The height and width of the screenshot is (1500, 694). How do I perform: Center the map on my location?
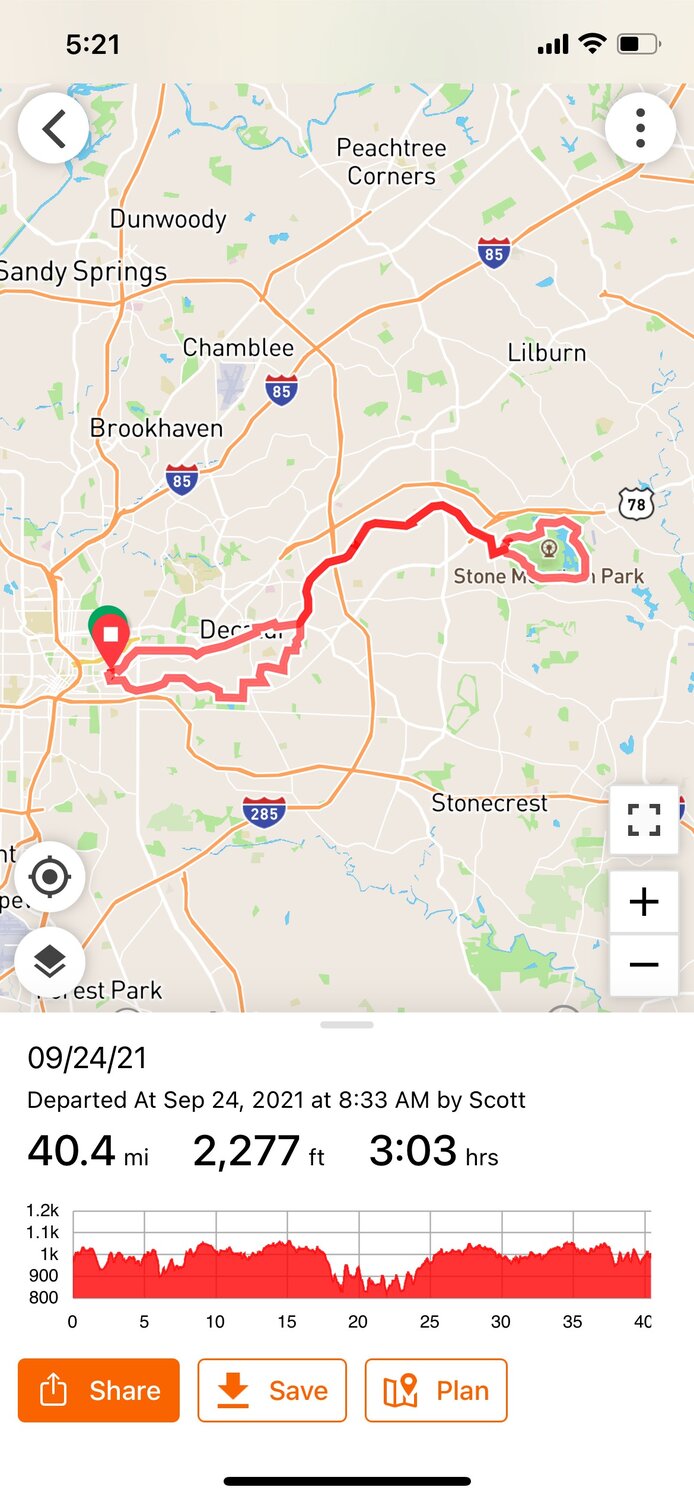pos(49,877)
